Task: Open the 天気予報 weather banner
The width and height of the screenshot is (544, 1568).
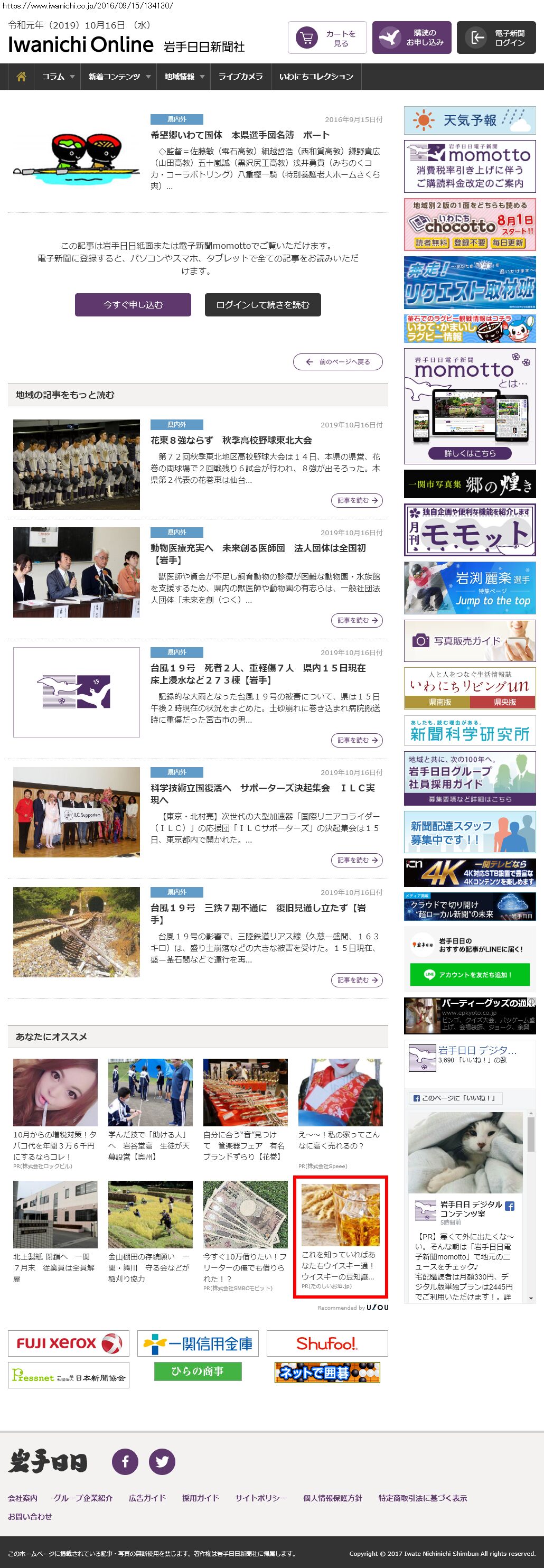Action: 470,120
